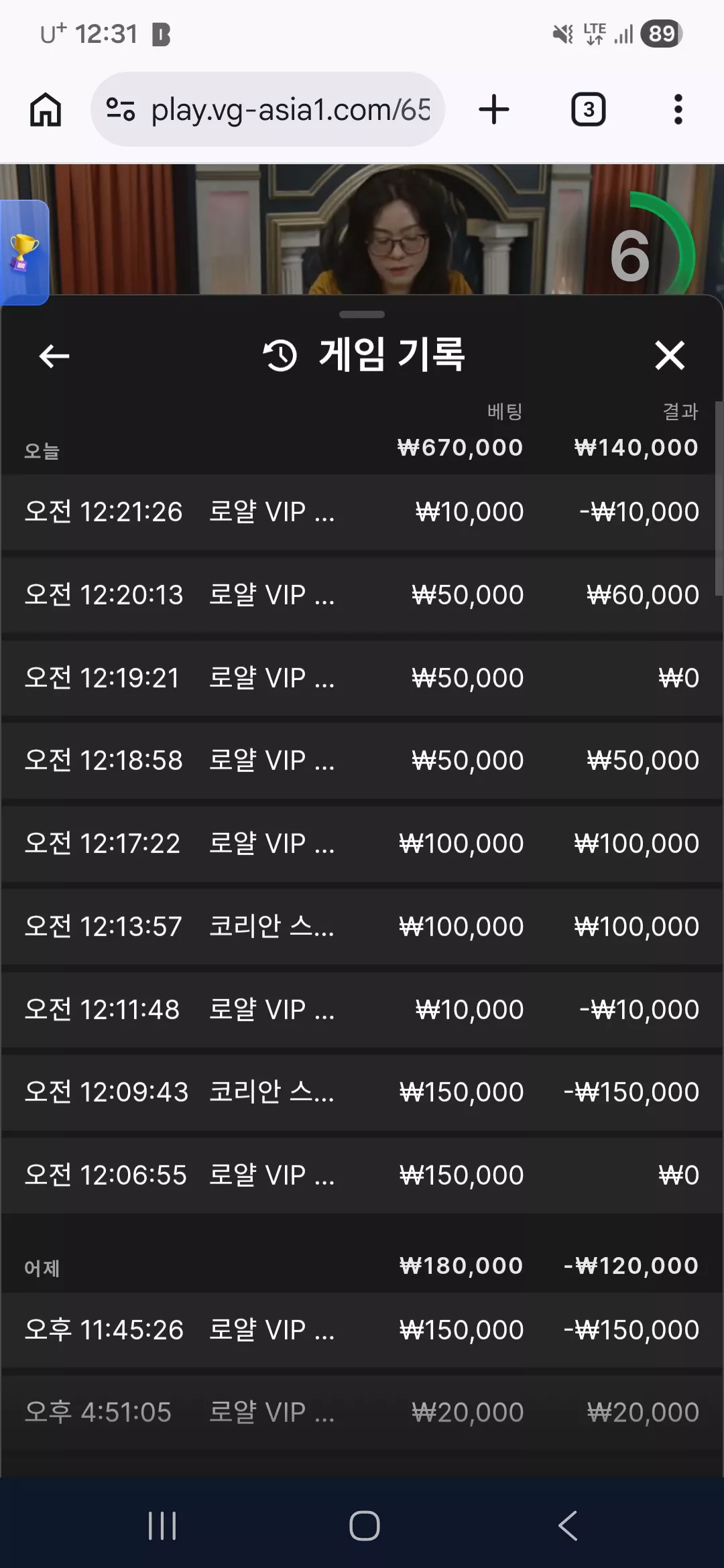This screenshot has width=724, height=1568.
Task: Open a new browser tab
Action: pos(494,109)
